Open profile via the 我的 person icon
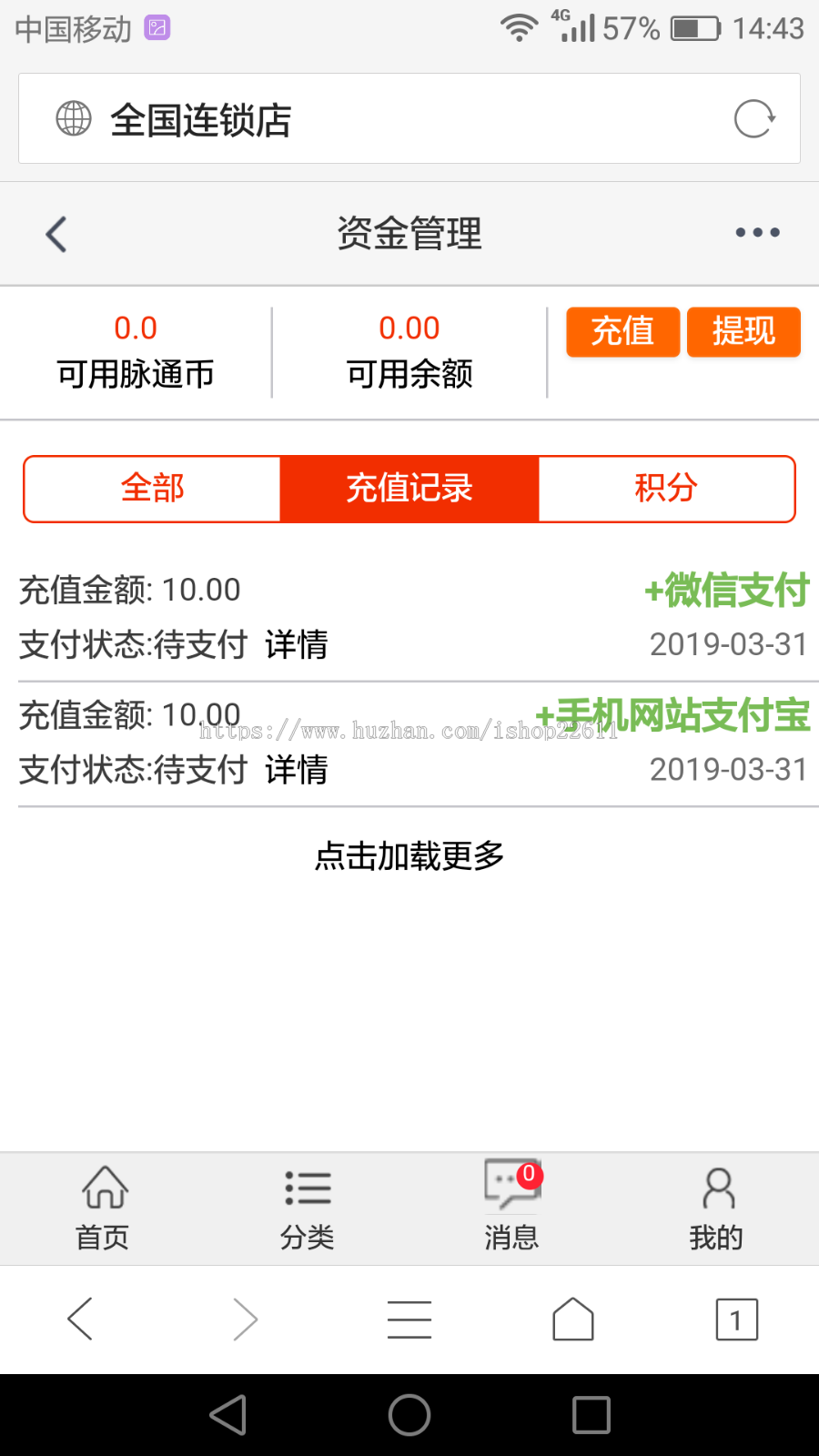The image size is (819, 1456). tap(716, 1208)
